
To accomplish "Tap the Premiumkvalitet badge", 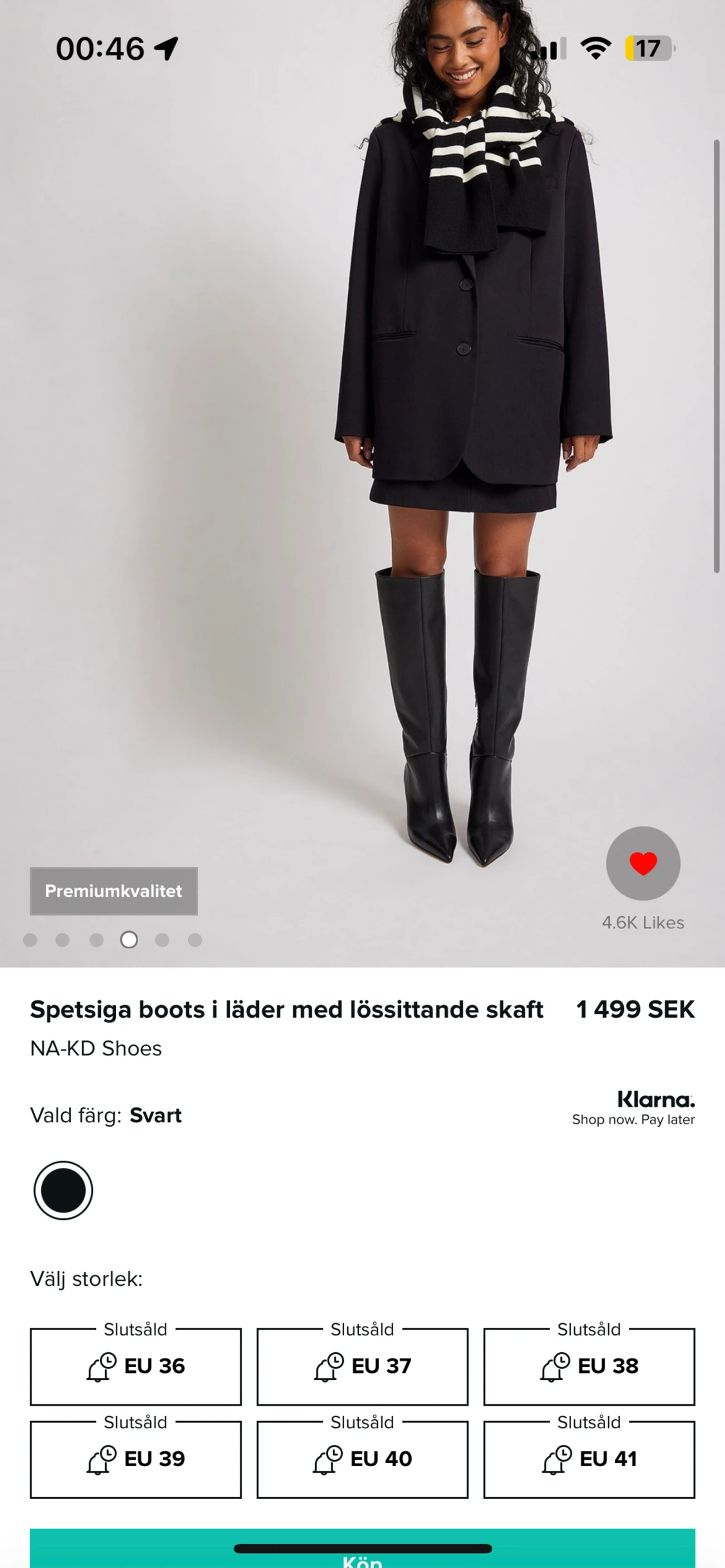I will point(113,892).
